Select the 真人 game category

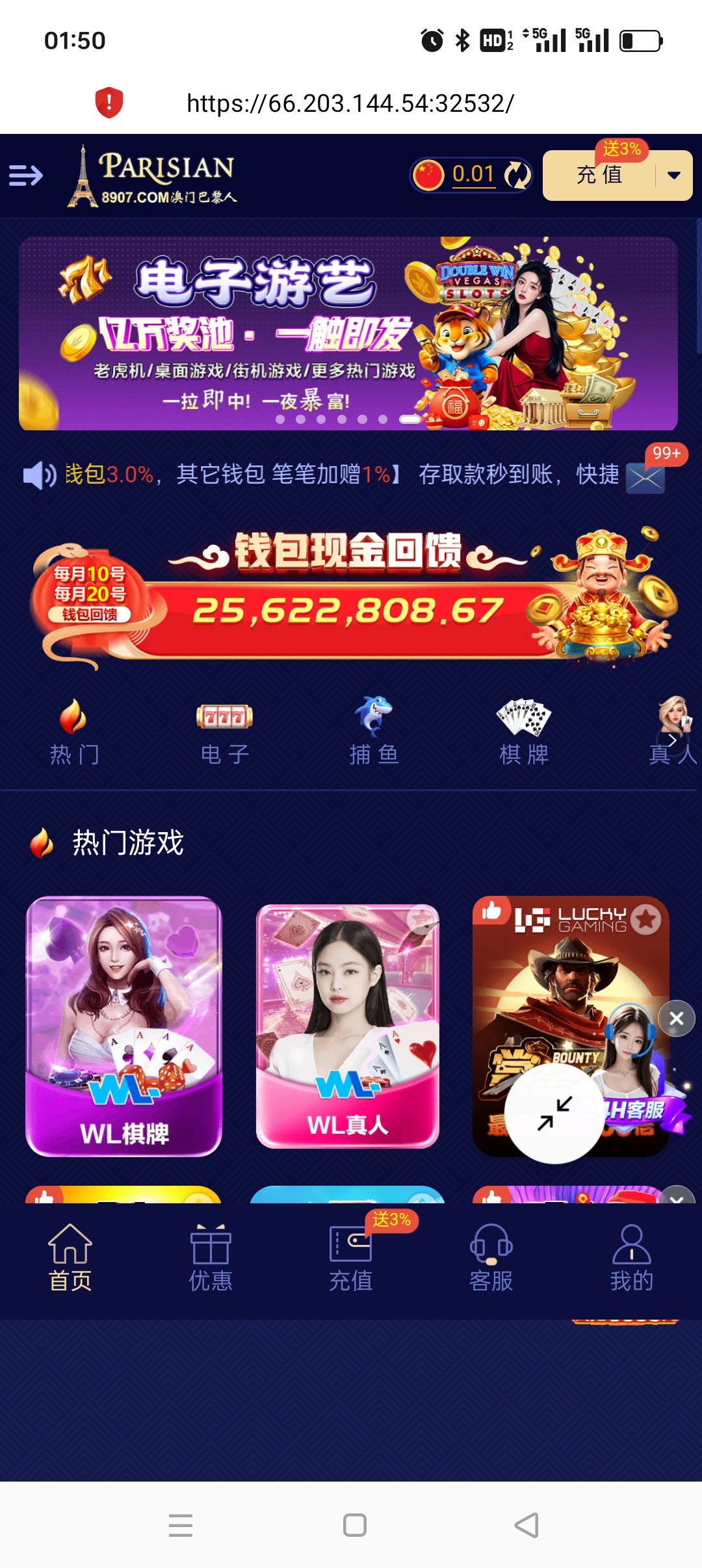click(673, 731)
